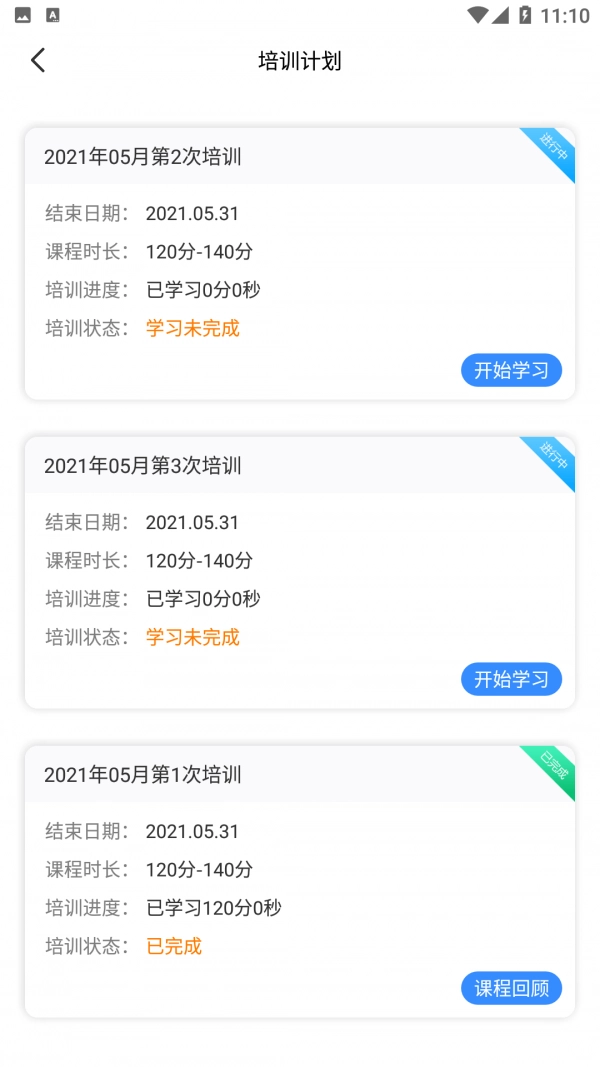Start learning 2021年05月第3次培训 with 开始学习
600x1067 pixels.
point(511,680)
